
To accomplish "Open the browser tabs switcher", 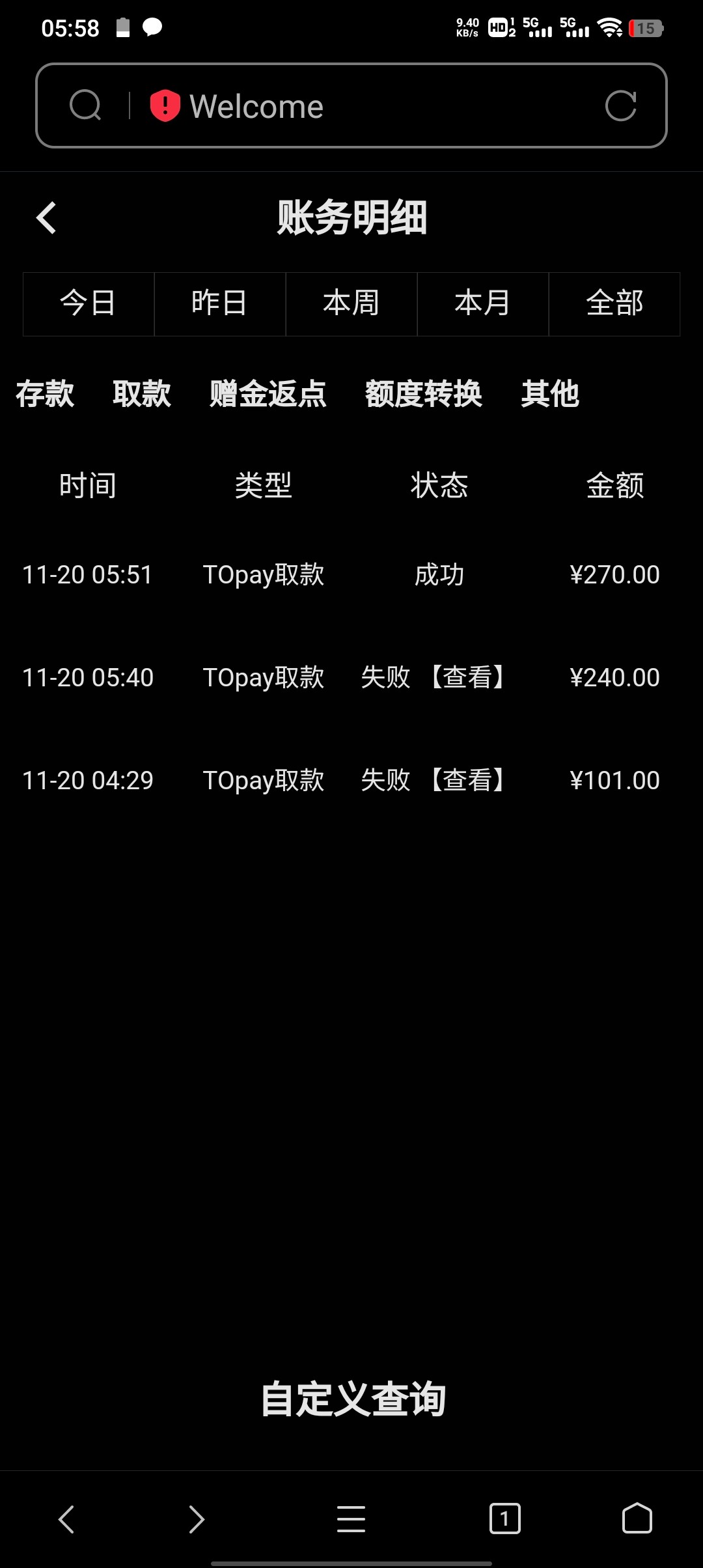I will click(504, 1519).
